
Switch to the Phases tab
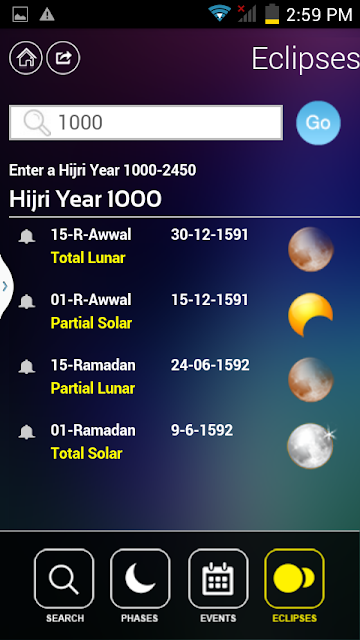140,585
